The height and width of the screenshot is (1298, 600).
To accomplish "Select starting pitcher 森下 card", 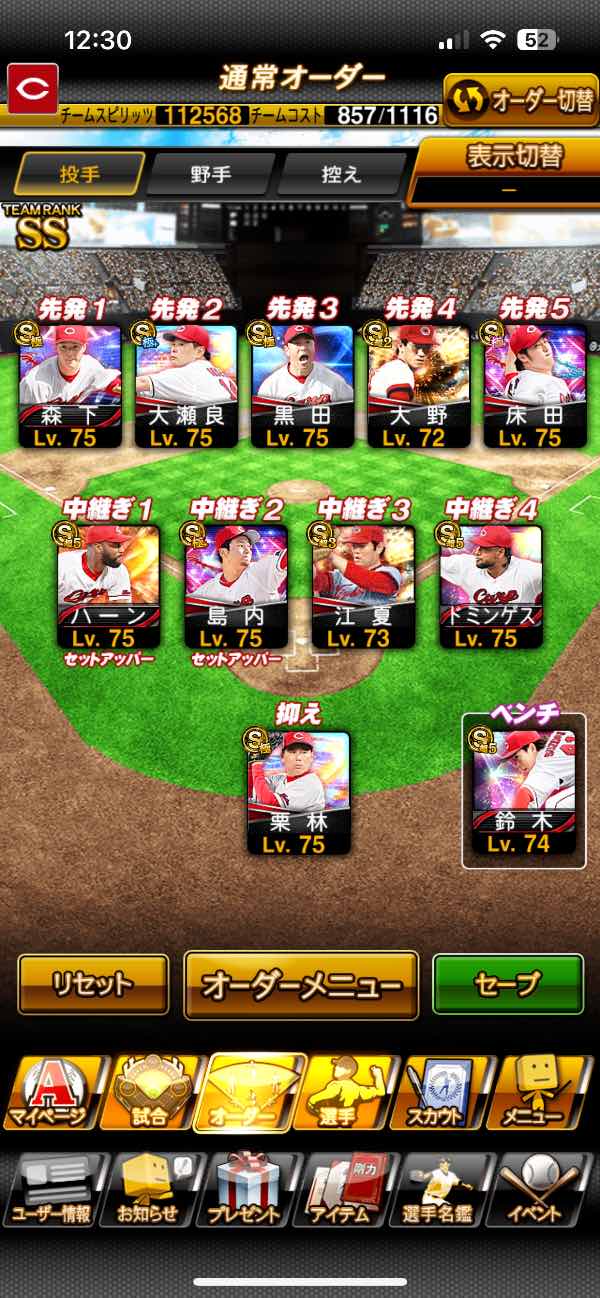I will click(71, 385).
